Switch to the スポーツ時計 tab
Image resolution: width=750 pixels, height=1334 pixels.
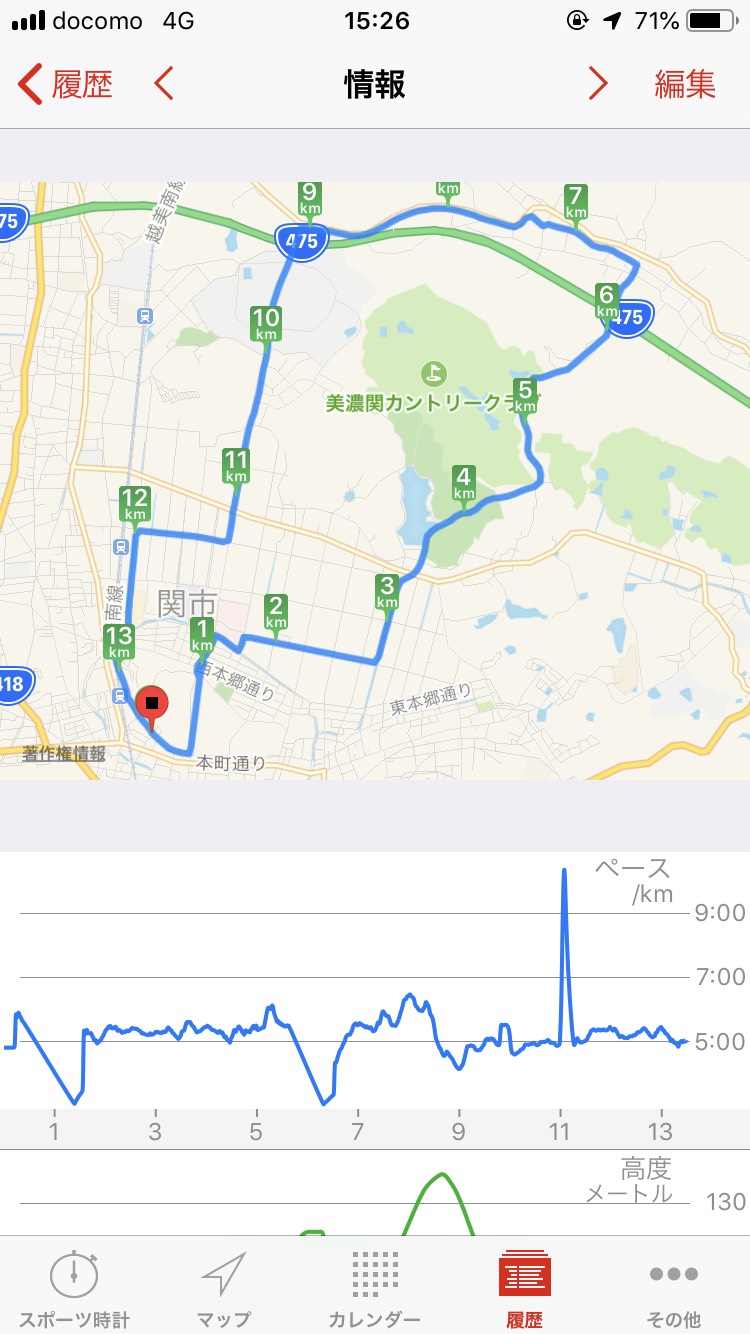[x=74, y=1288]
